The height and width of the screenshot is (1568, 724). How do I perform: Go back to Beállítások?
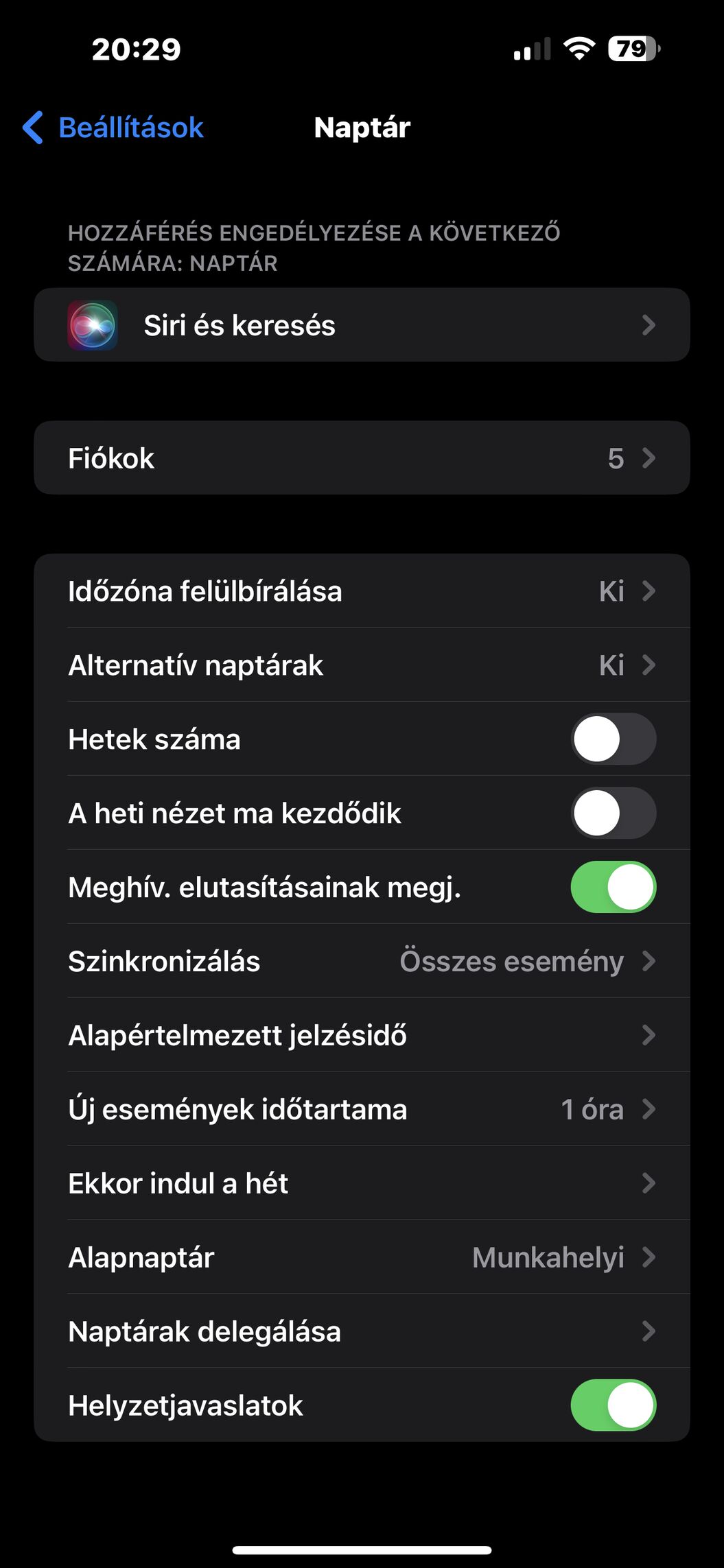113,128
